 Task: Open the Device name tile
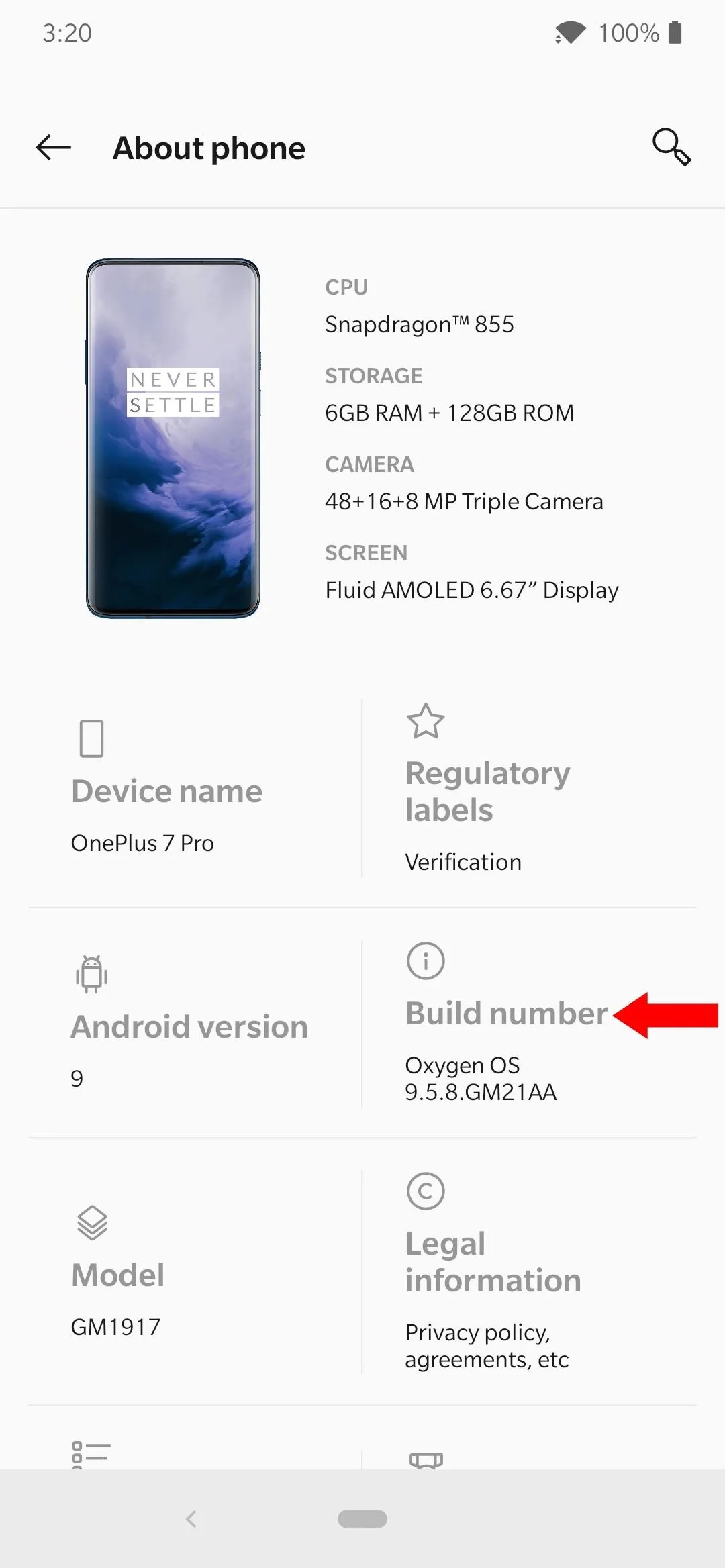tap(195, 788)
